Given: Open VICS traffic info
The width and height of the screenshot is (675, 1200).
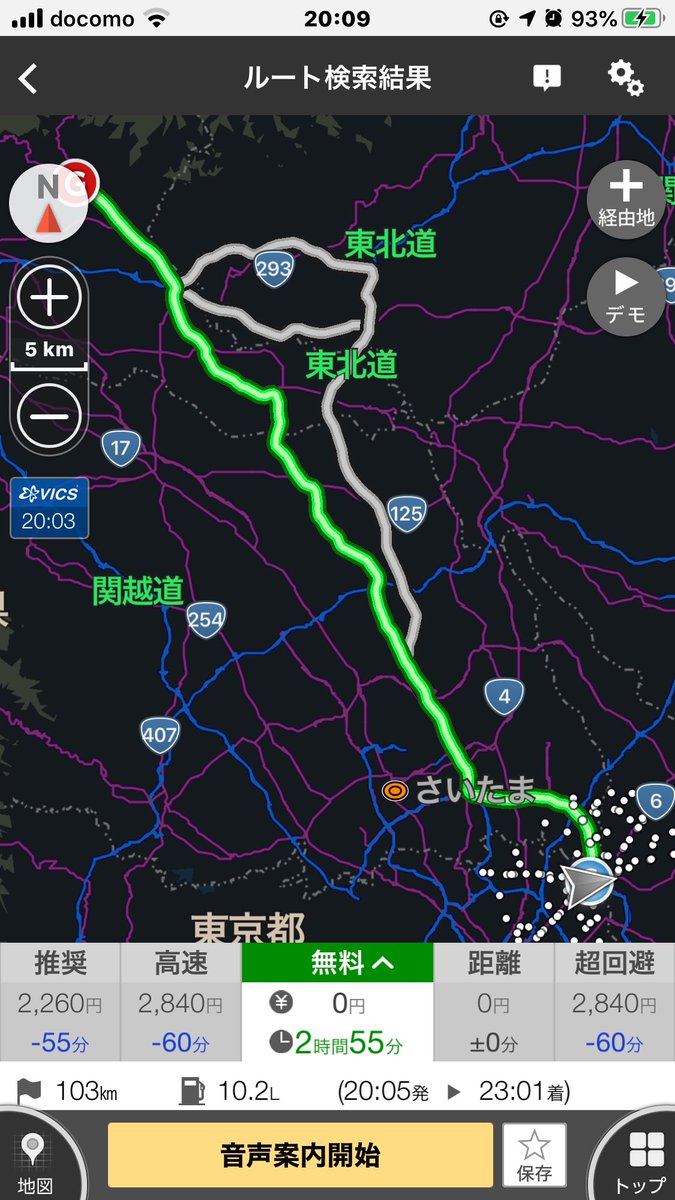Looking at the screenshot, I should coord(49,508).
